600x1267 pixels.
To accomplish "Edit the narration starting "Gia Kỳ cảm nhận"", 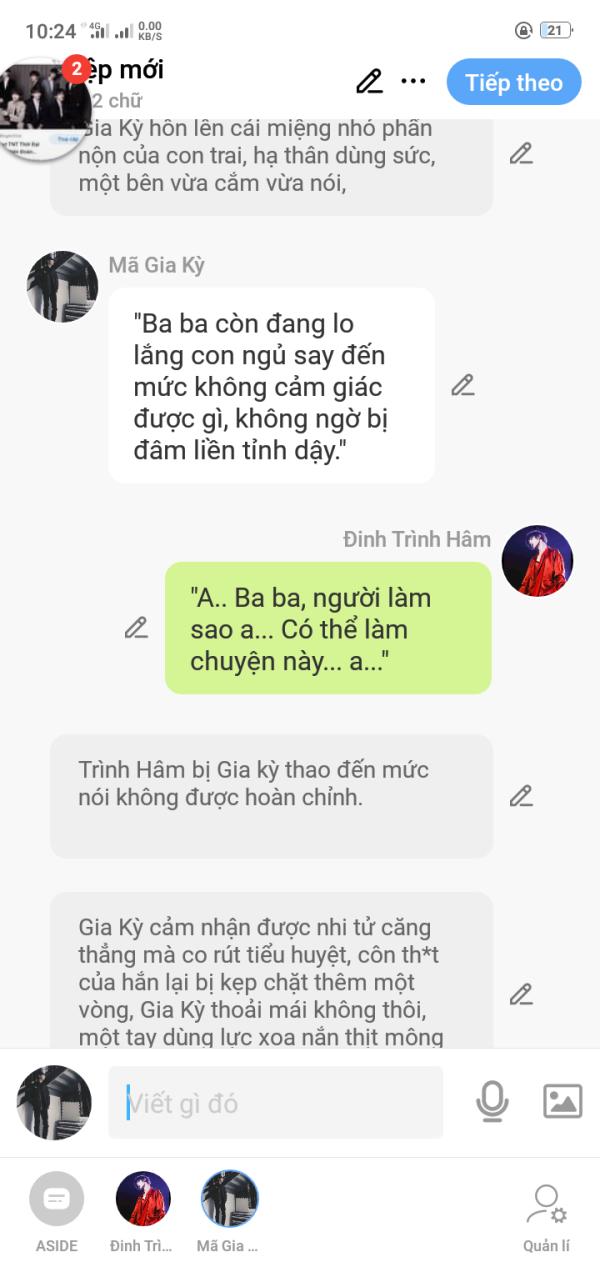I will (521, 994).
